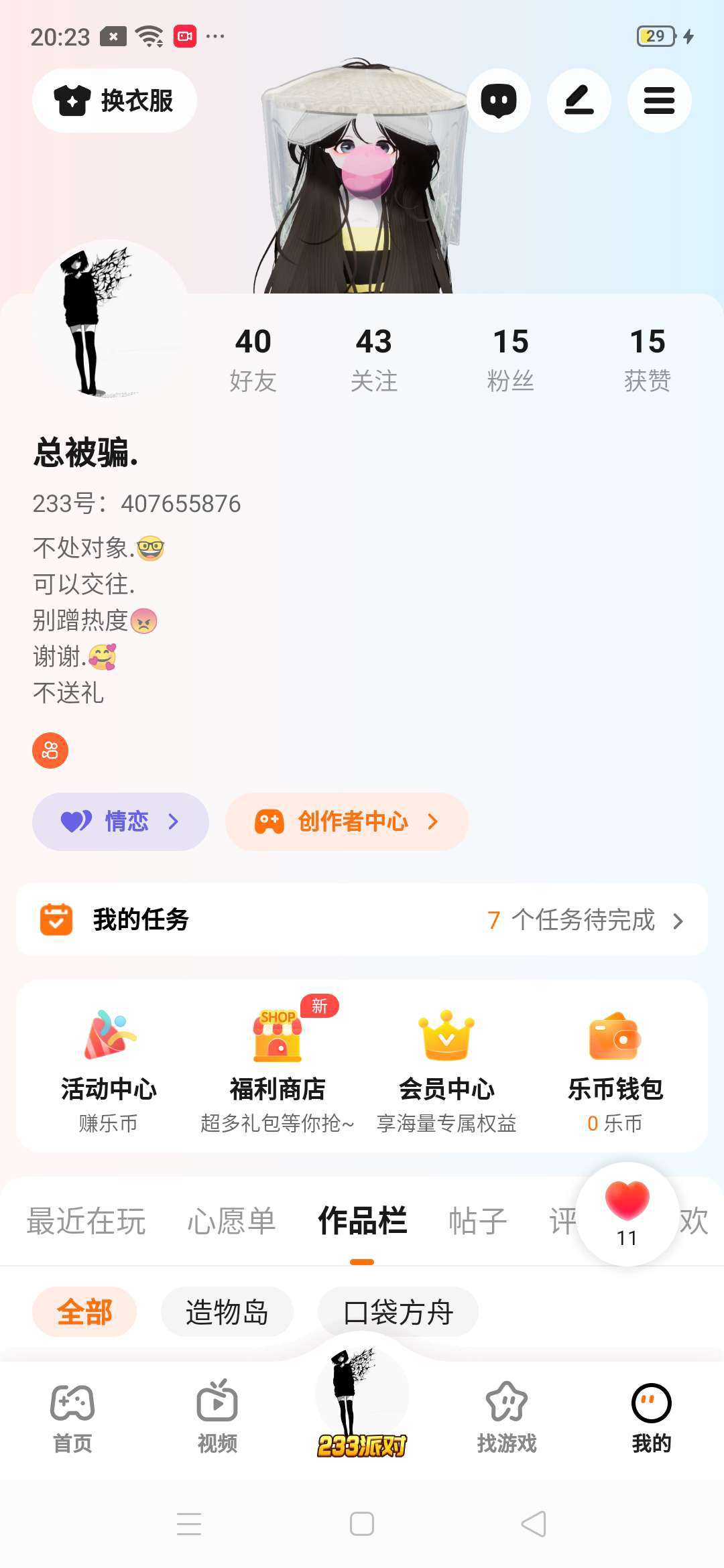The width and height of the screenshot is (724, 1568).
Task: View the 好友 friends list
Action: (x=253, y=359)
